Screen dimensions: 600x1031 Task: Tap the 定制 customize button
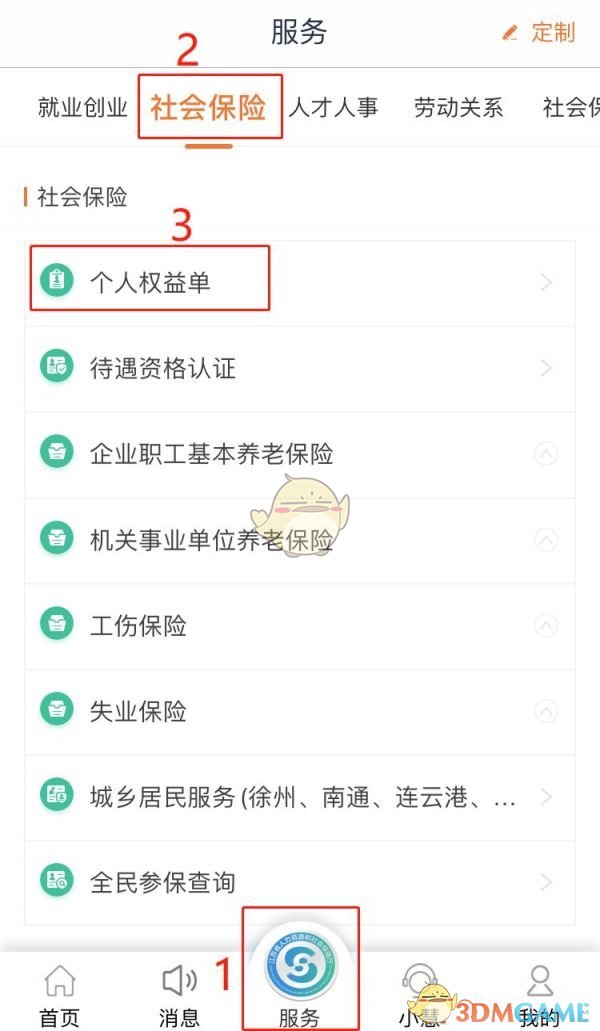(x=539, y=32)
